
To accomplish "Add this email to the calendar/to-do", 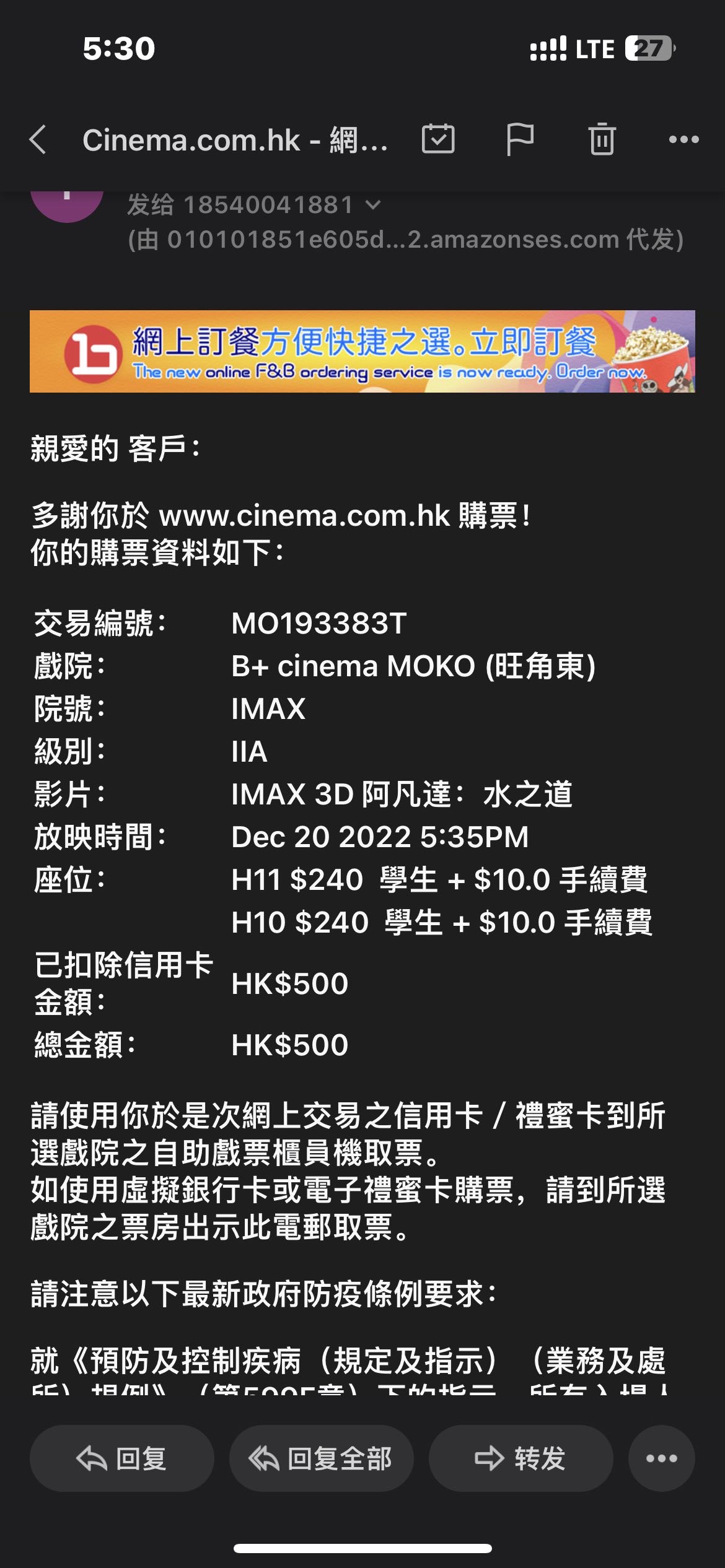I will (x=438, y=139).
